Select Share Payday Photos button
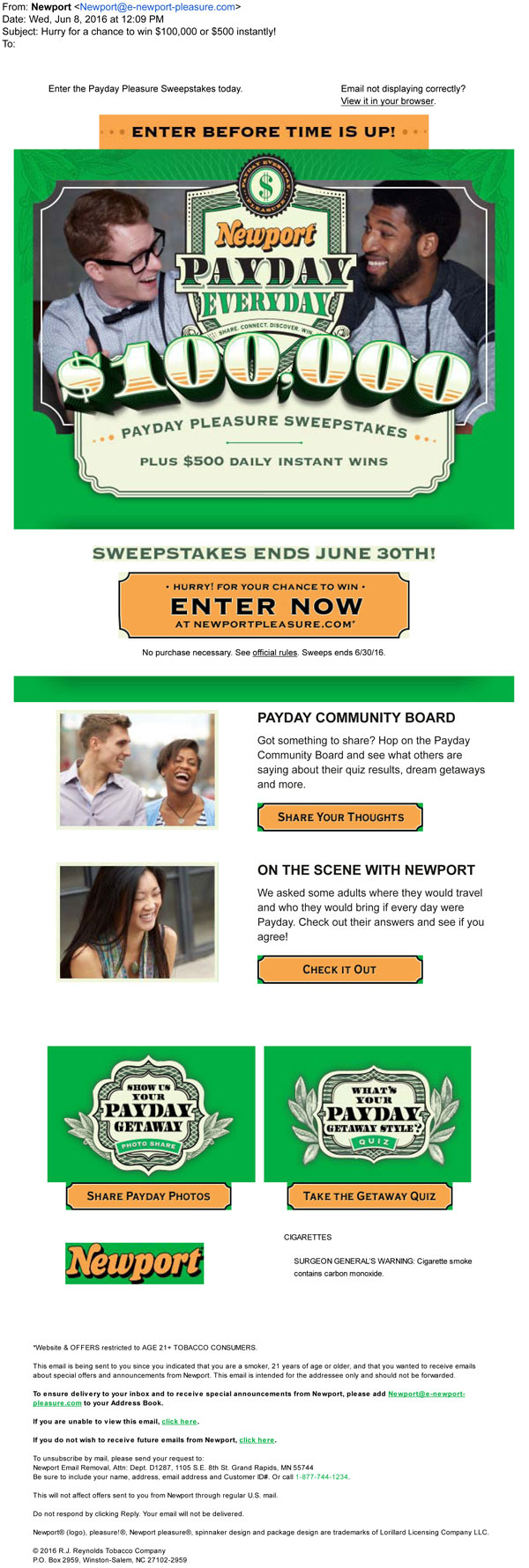The image size is (529, 1568). click(x=148, y=1196)
